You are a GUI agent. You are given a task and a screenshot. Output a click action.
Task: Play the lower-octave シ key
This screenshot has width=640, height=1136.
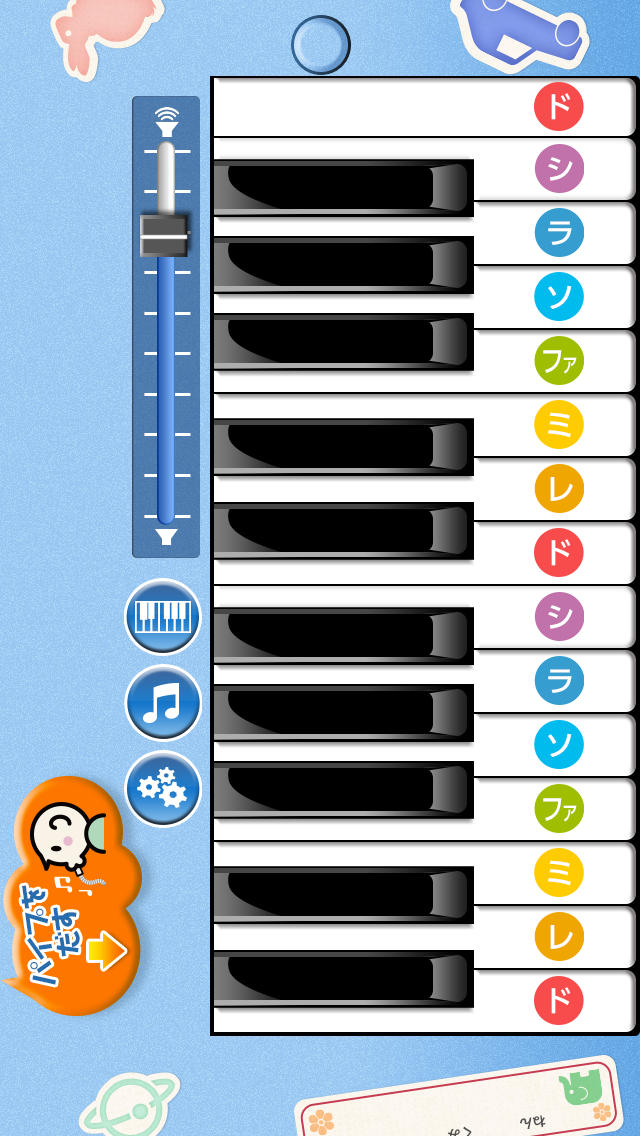pyautogui.click(x=558, y=616)
